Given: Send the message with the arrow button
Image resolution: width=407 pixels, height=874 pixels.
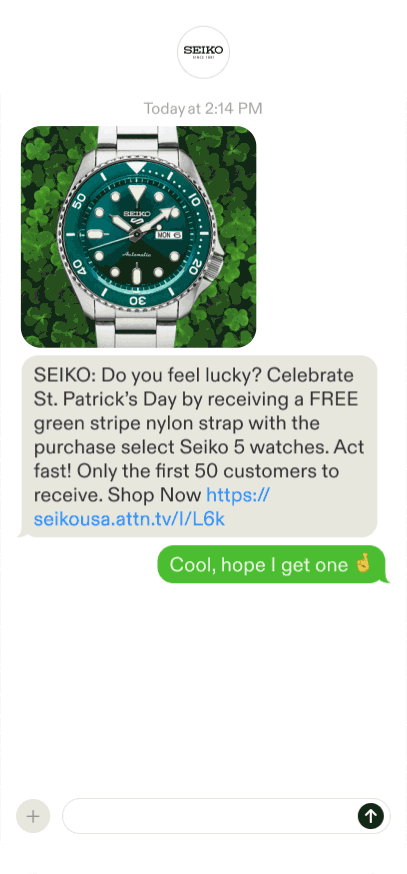Looking at the screenshot, I should pyautogui.click(x=371, y=817).
